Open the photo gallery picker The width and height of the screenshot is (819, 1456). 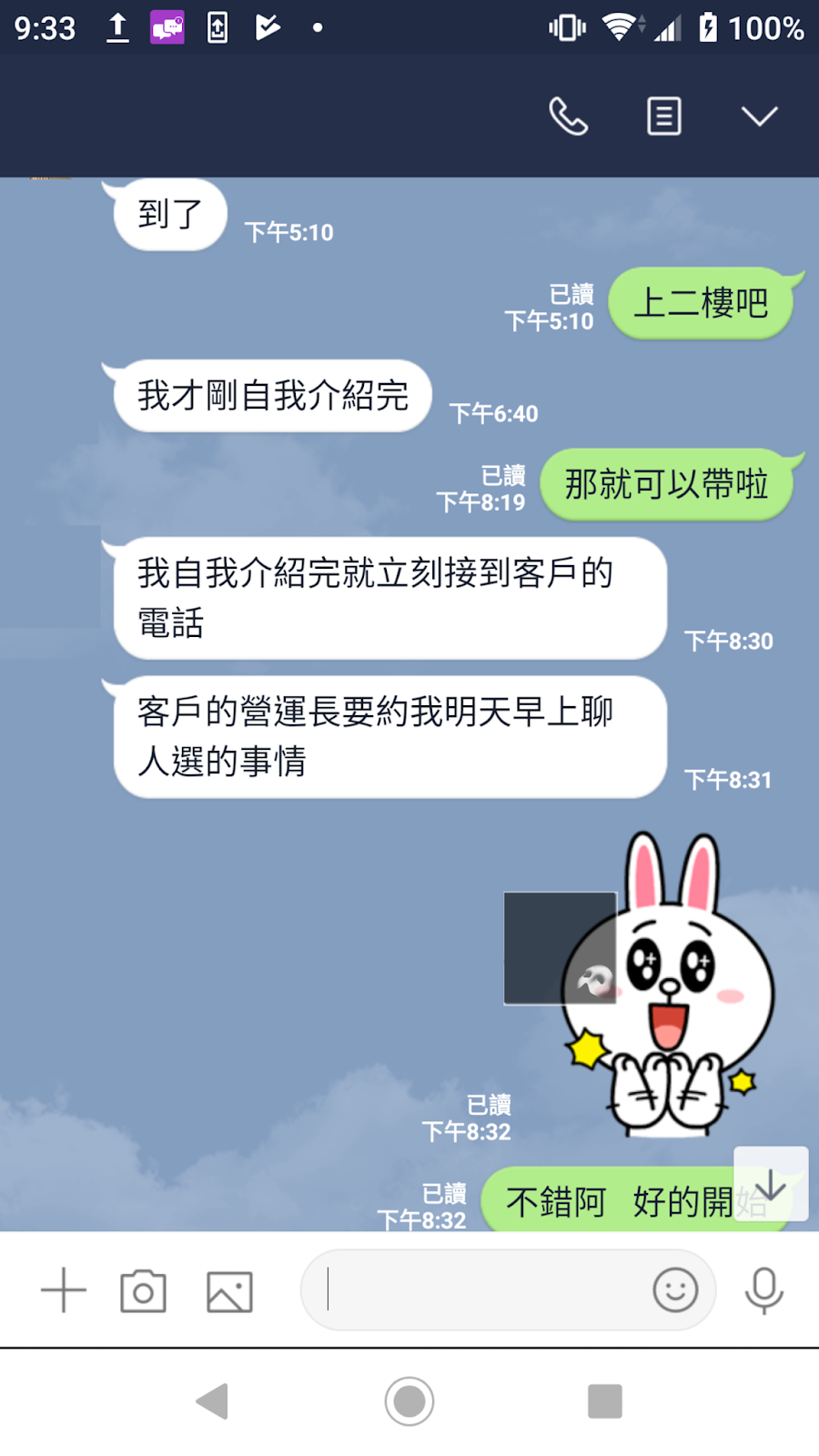pos(229,1290)
